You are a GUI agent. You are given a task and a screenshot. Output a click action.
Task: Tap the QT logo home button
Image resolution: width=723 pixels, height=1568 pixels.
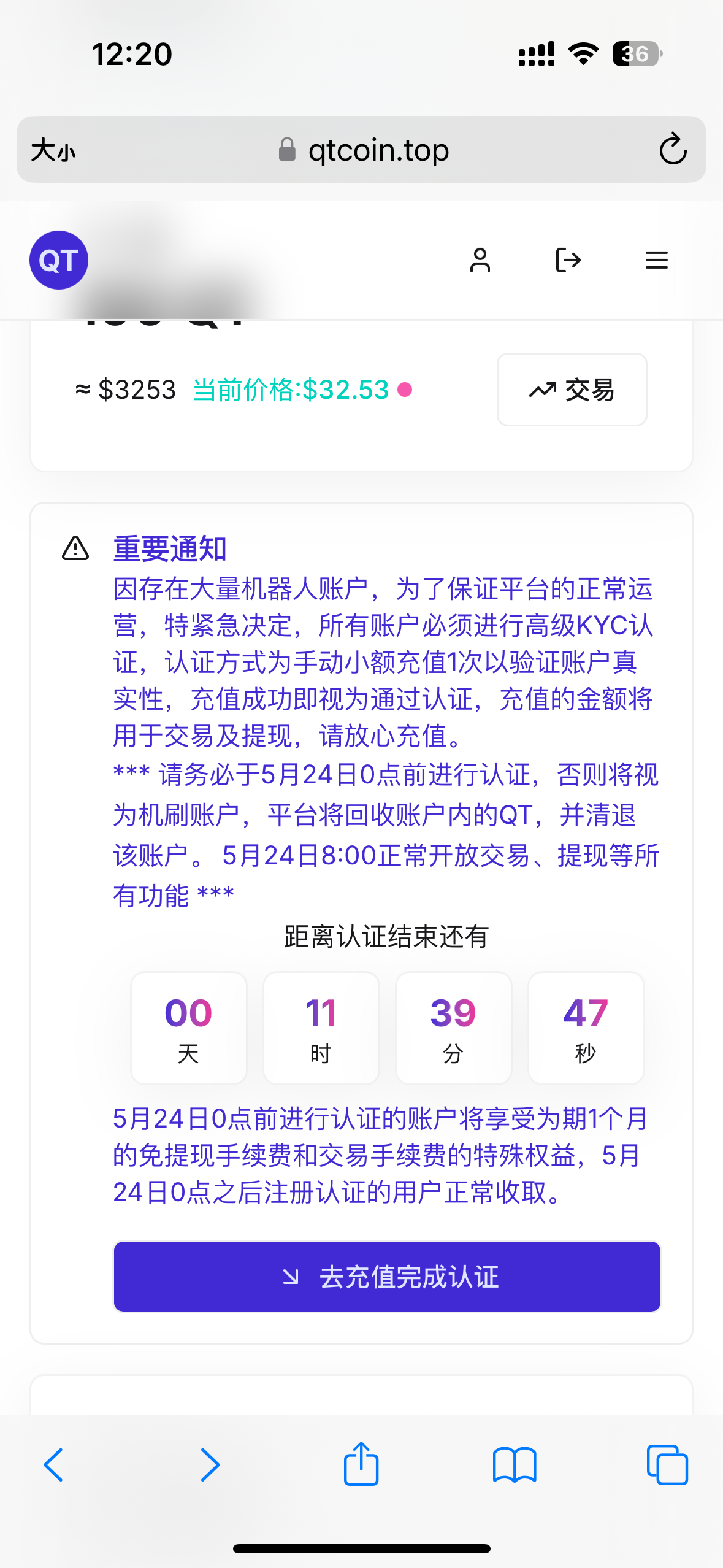tap(59, 260)
